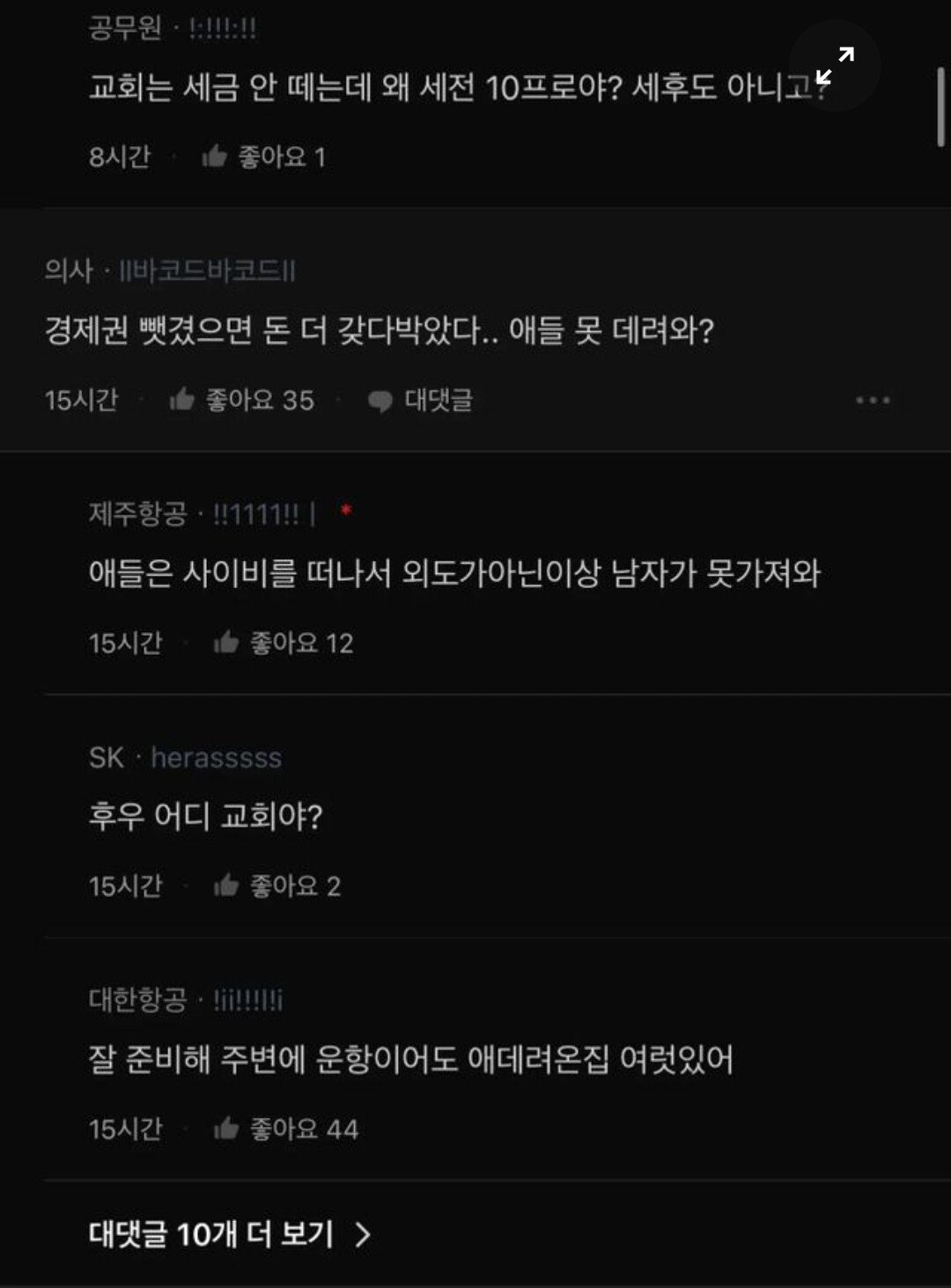Screen dimensions: 951x1288
Task: Like the SK herasssss reply
Action: click(x=226, y=886)
